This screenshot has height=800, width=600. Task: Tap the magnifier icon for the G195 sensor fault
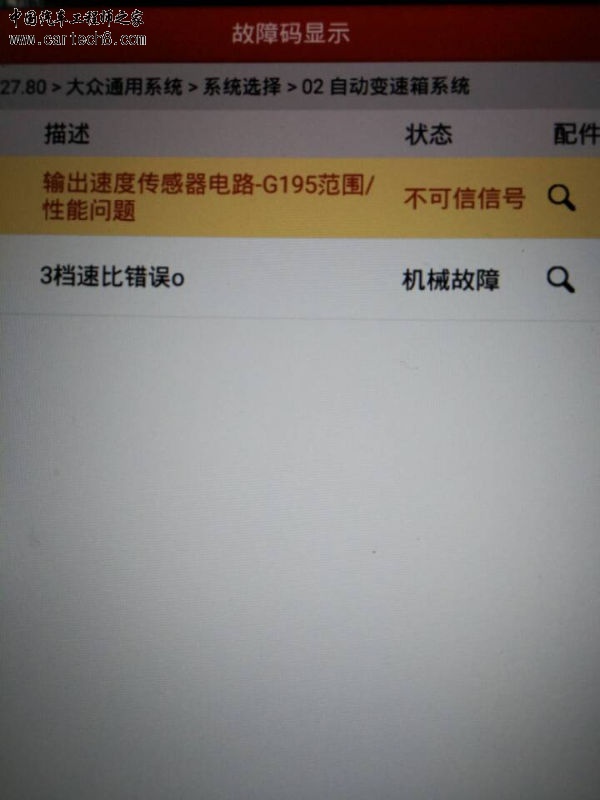[x=562, y=198]
